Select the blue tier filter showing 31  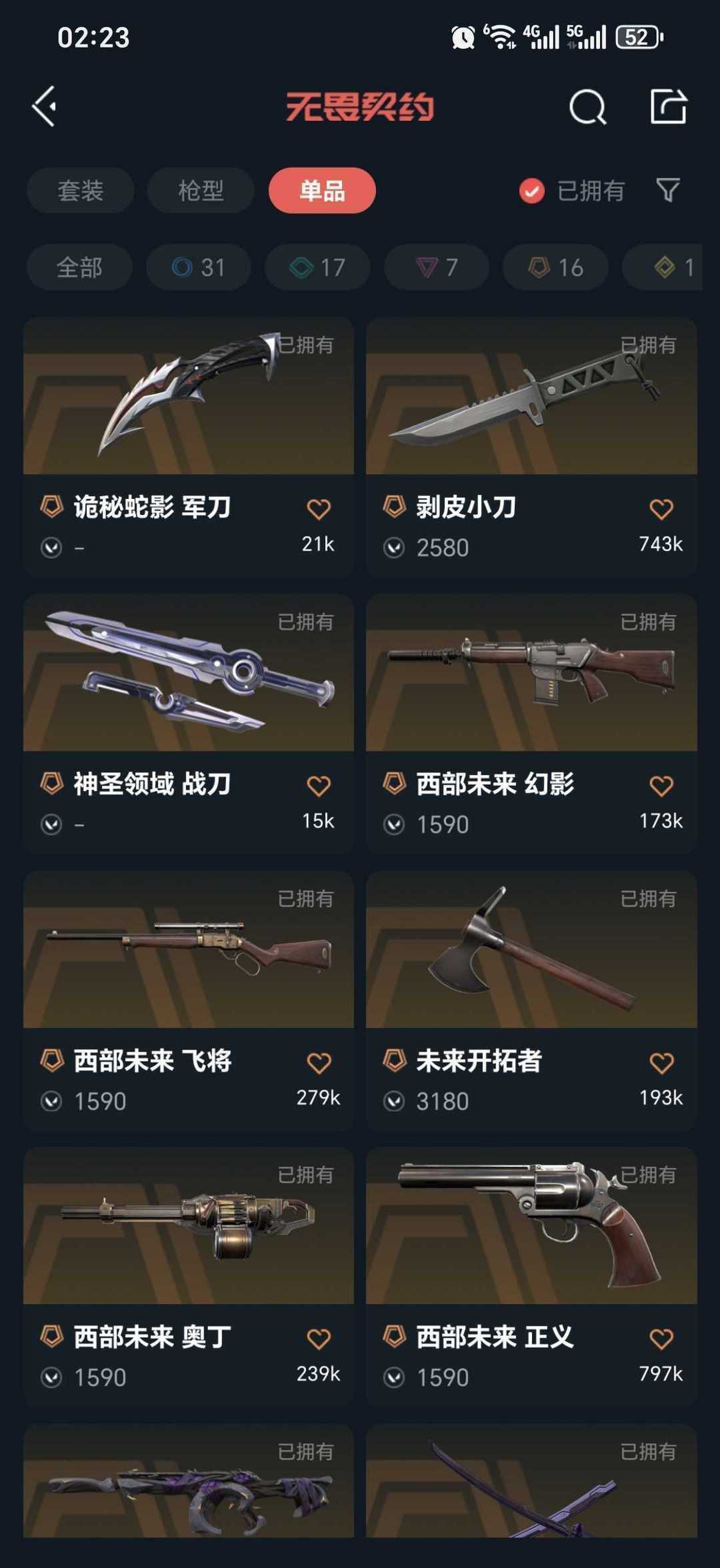[x=198, y=267]
